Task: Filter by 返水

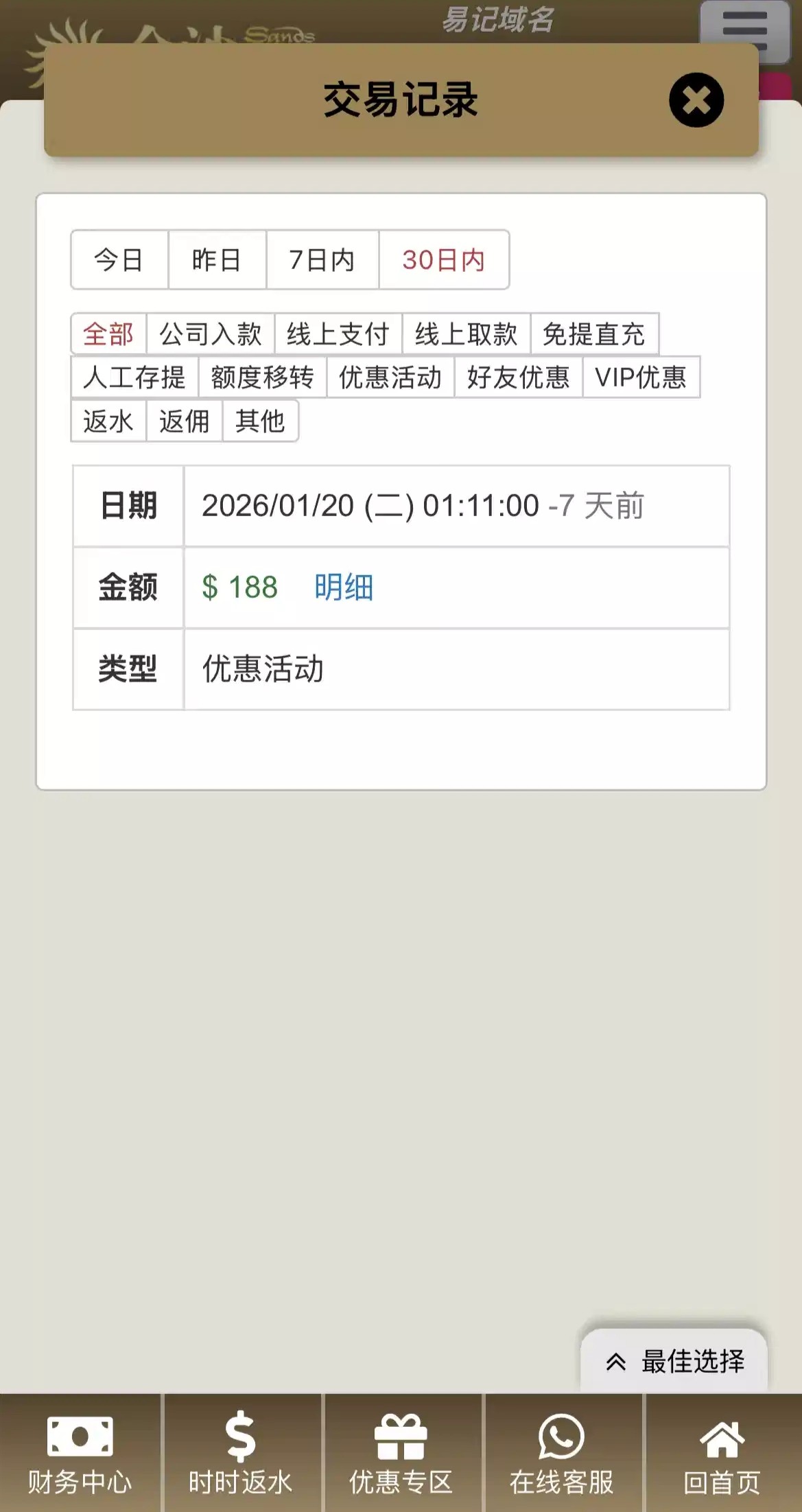Action: point(108,421)
